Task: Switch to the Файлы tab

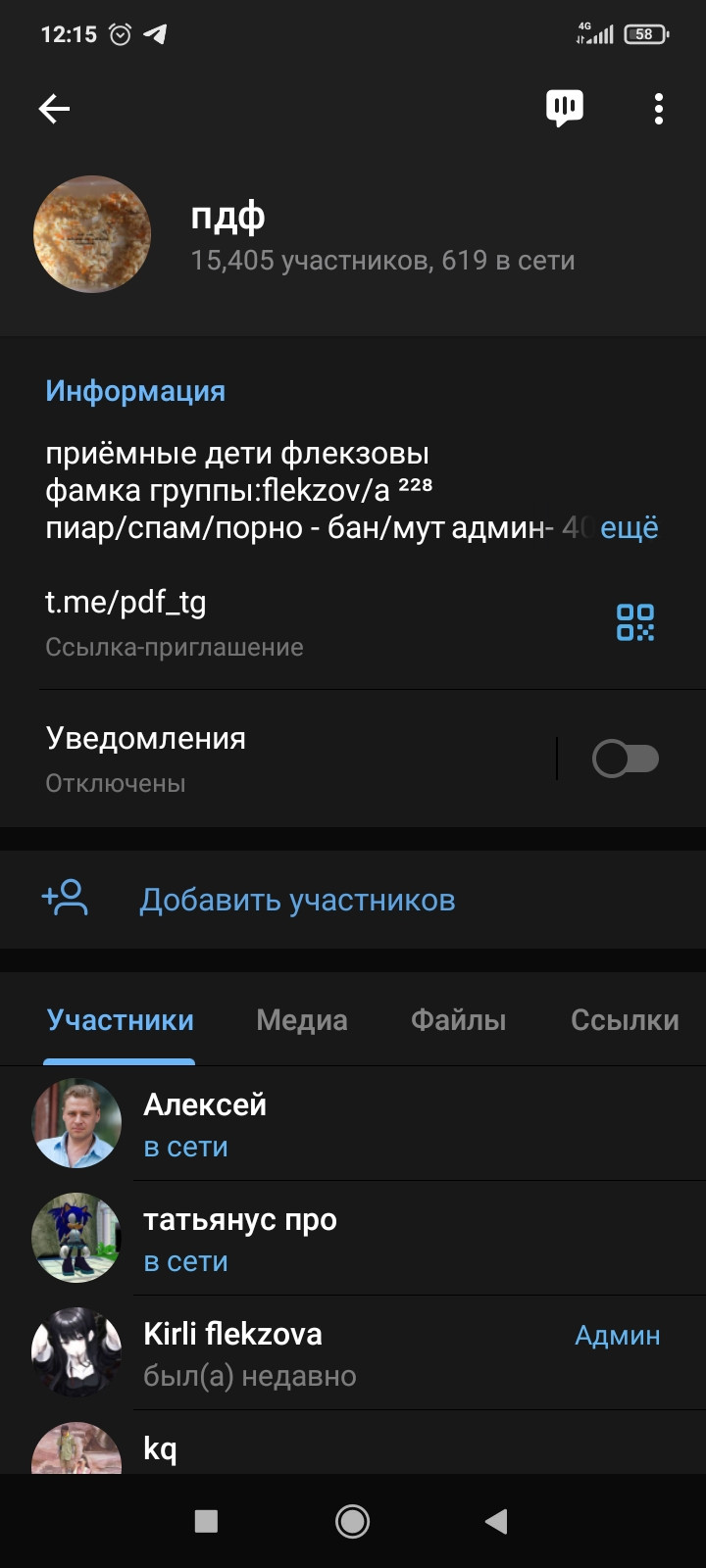Action: click(x=458, y=1020)
